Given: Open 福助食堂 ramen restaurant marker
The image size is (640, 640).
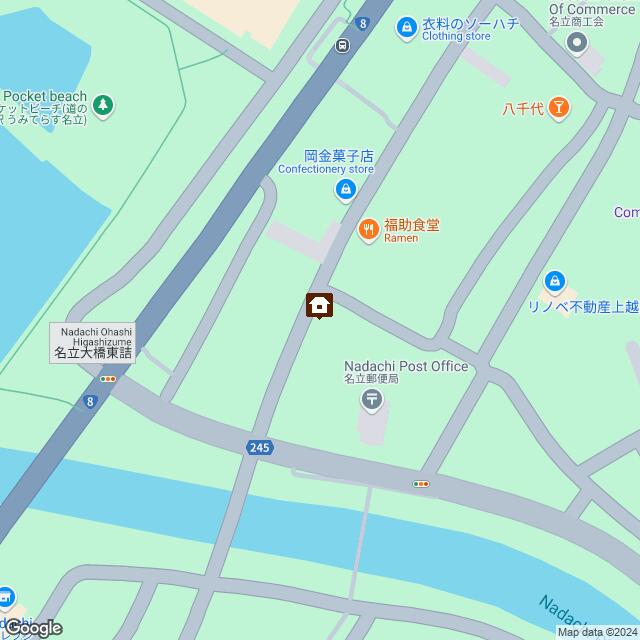Looking at the screenshot, I should pos(368,230).
